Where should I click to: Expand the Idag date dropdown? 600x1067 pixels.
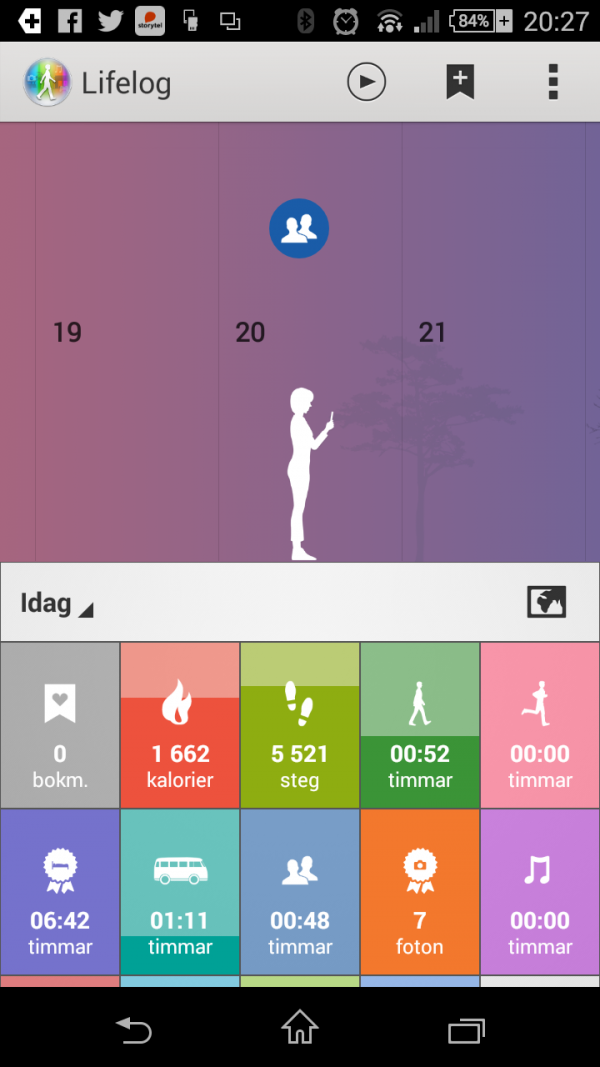pyautogui.click(x=56, y=603)
